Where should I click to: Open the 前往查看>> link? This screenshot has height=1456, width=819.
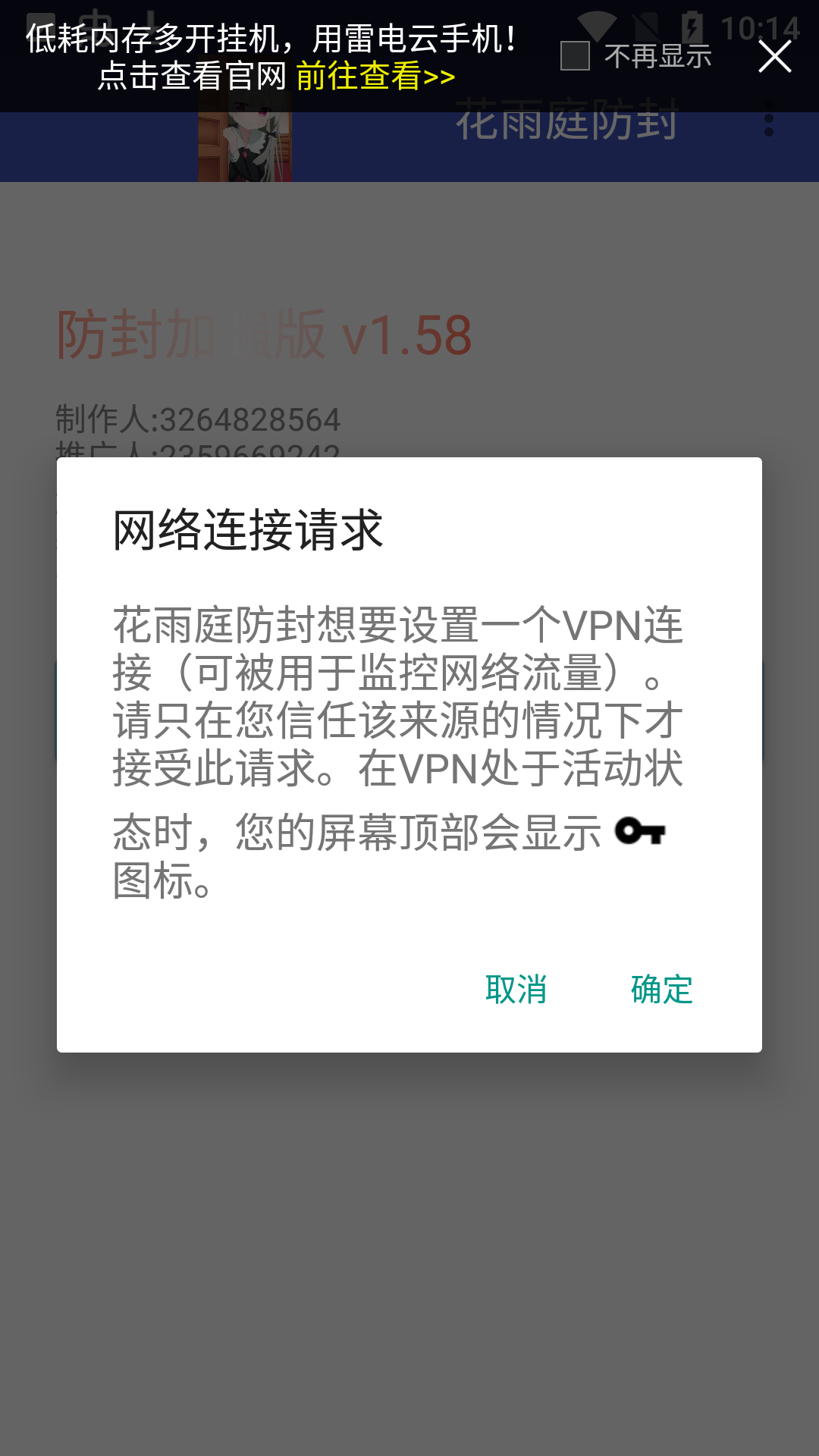pos(375,76)
